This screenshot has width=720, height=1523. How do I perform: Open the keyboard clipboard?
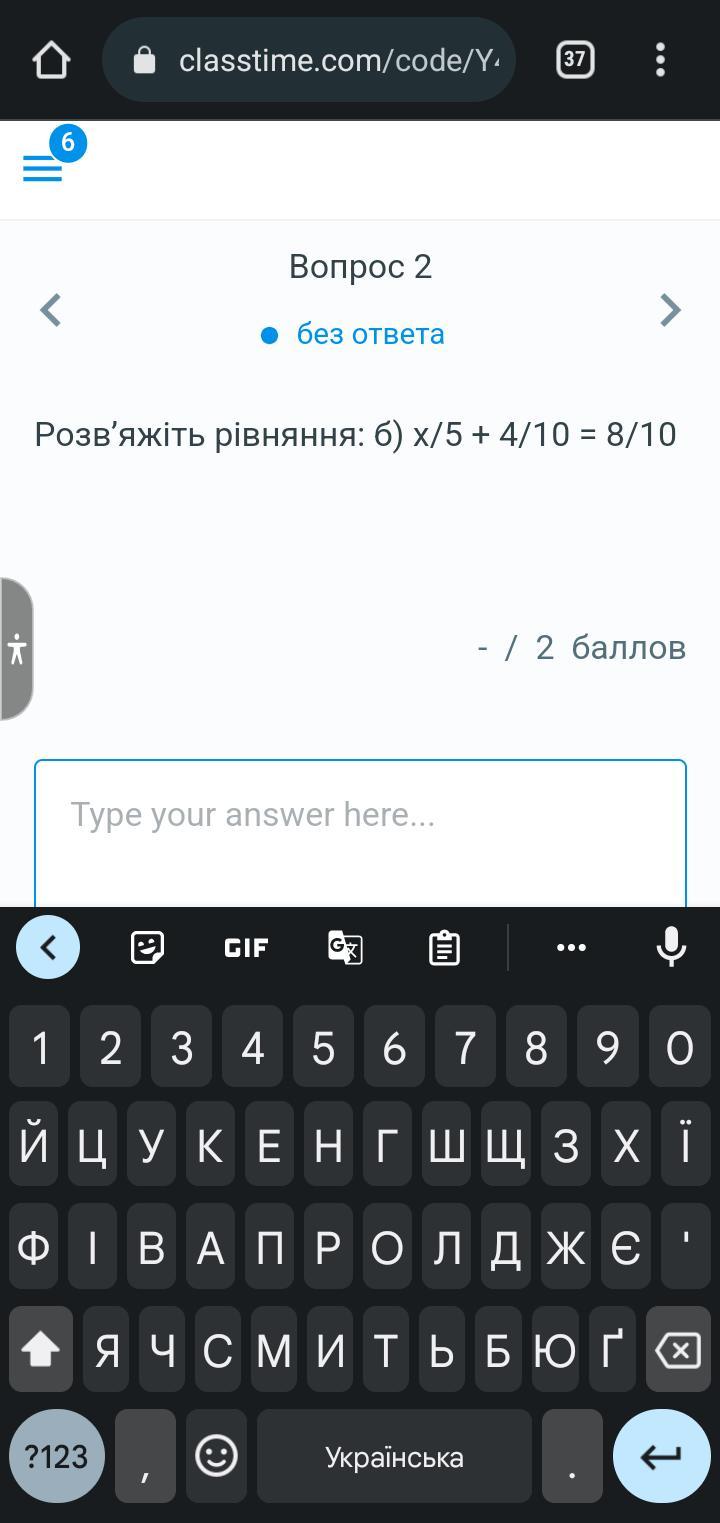pos(444,947)
